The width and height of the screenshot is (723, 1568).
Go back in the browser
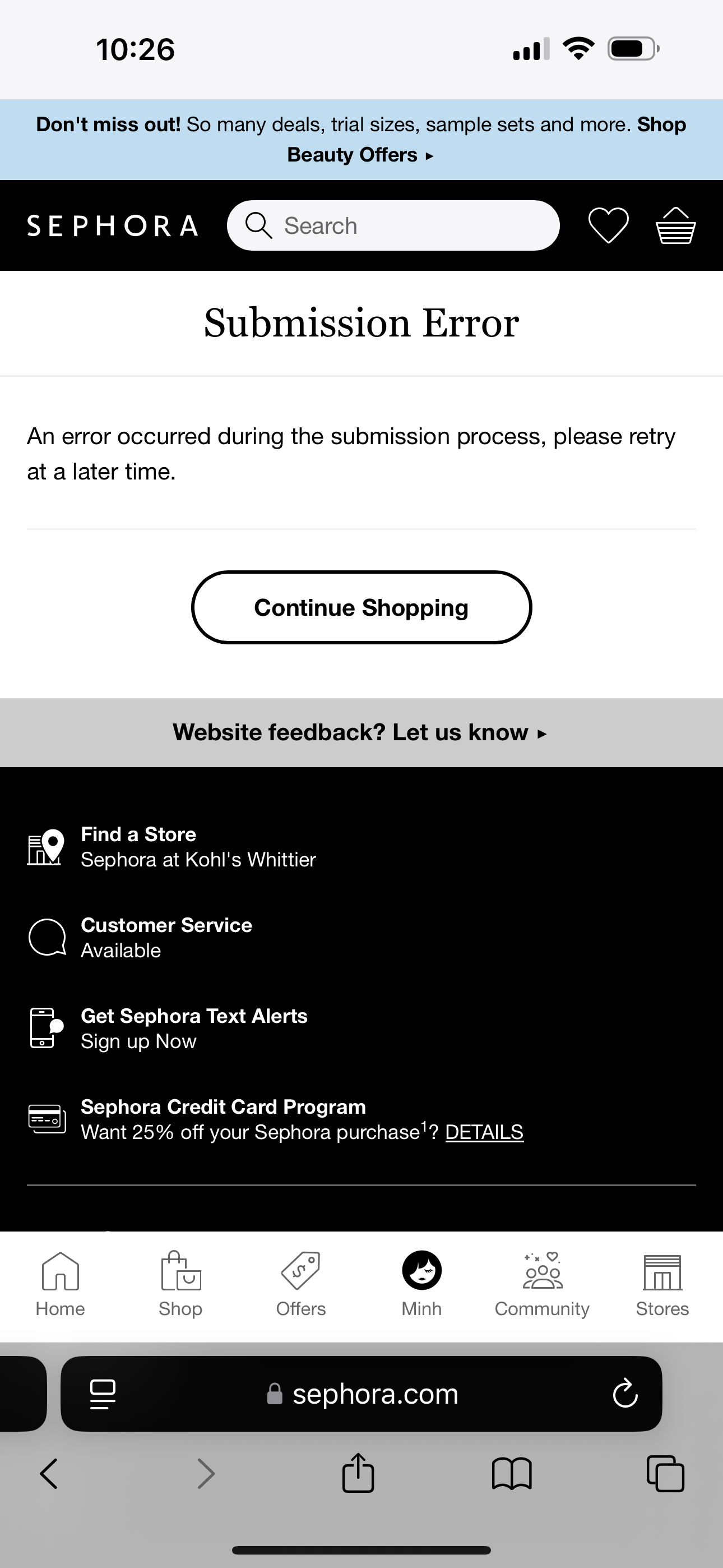[49, 1474]
